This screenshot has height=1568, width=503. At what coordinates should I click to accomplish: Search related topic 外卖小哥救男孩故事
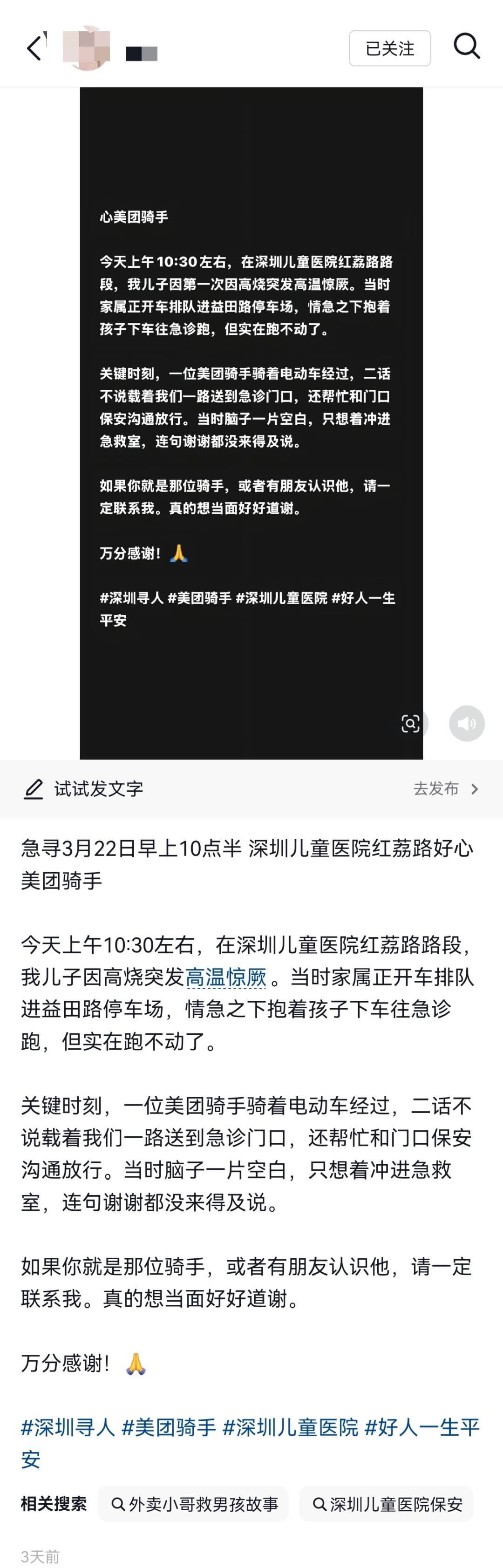(194, 1504)
